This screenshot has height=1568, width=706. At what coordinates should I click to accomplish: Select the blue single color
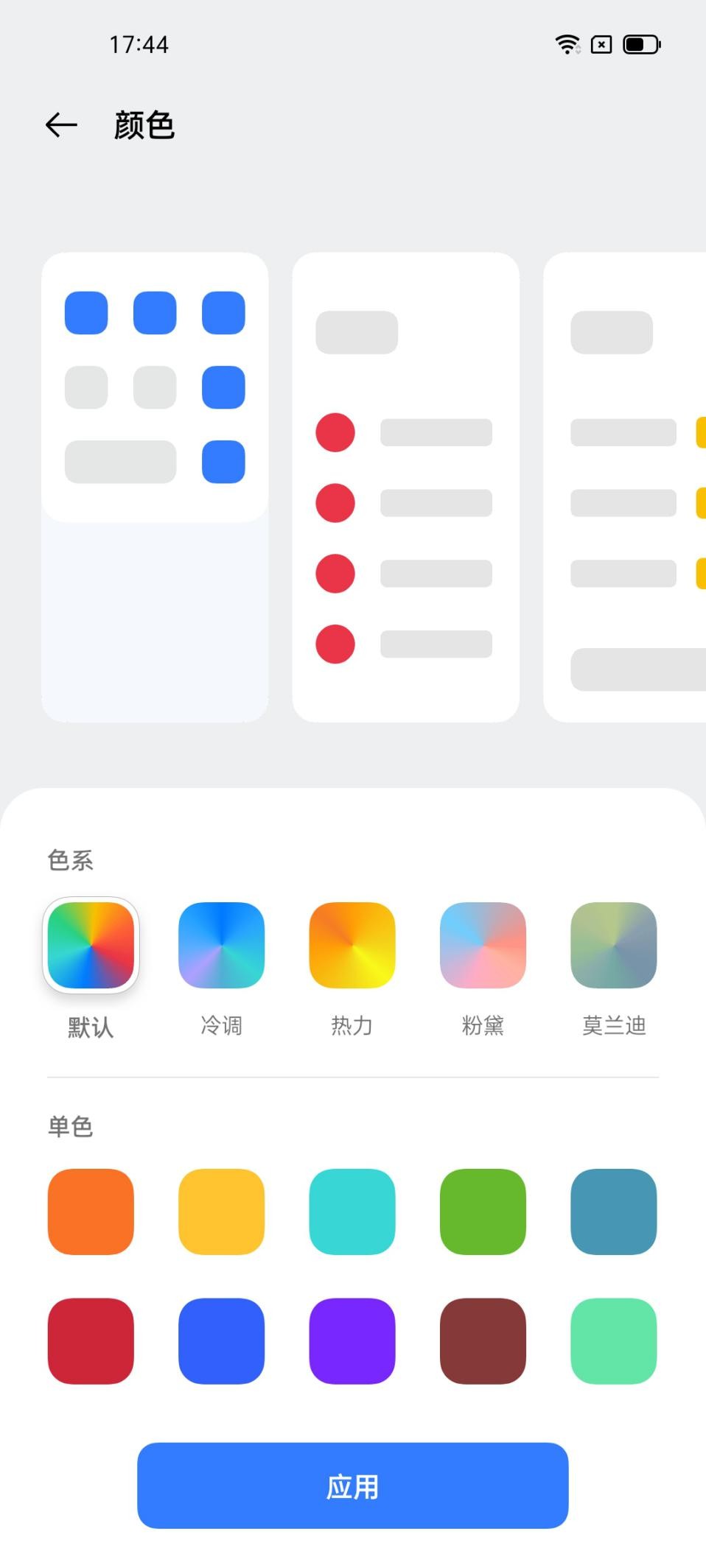coord(221,1342)
